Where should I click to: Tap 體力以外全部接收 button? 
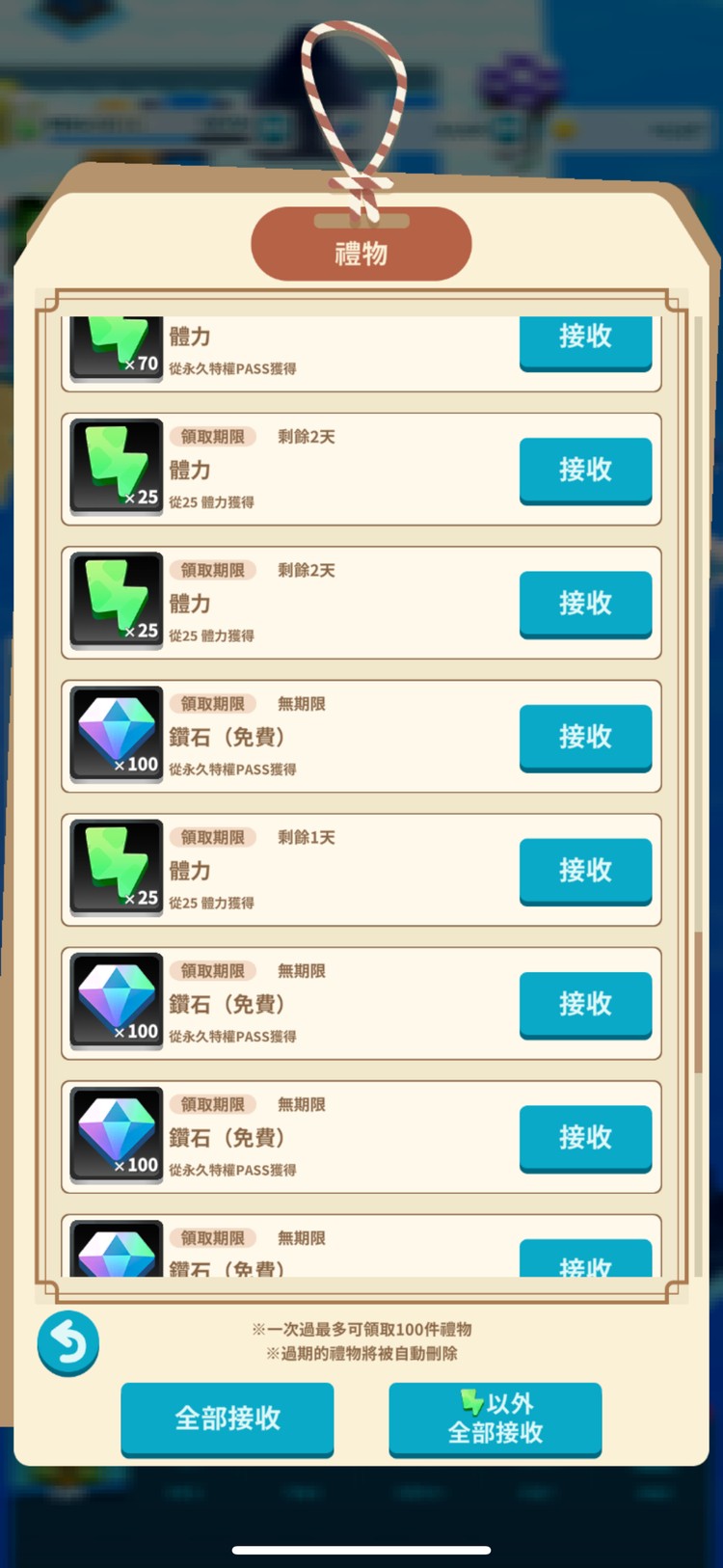(x=495, y=1419)
